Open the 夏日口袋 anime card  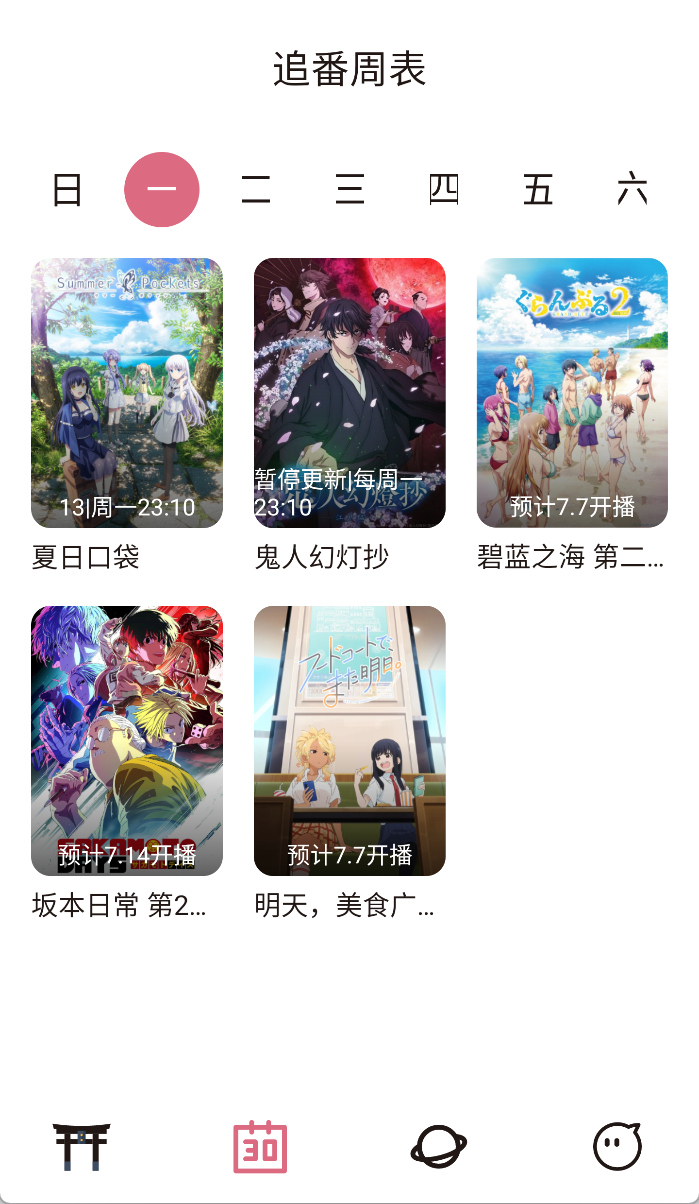click(127, 393)
